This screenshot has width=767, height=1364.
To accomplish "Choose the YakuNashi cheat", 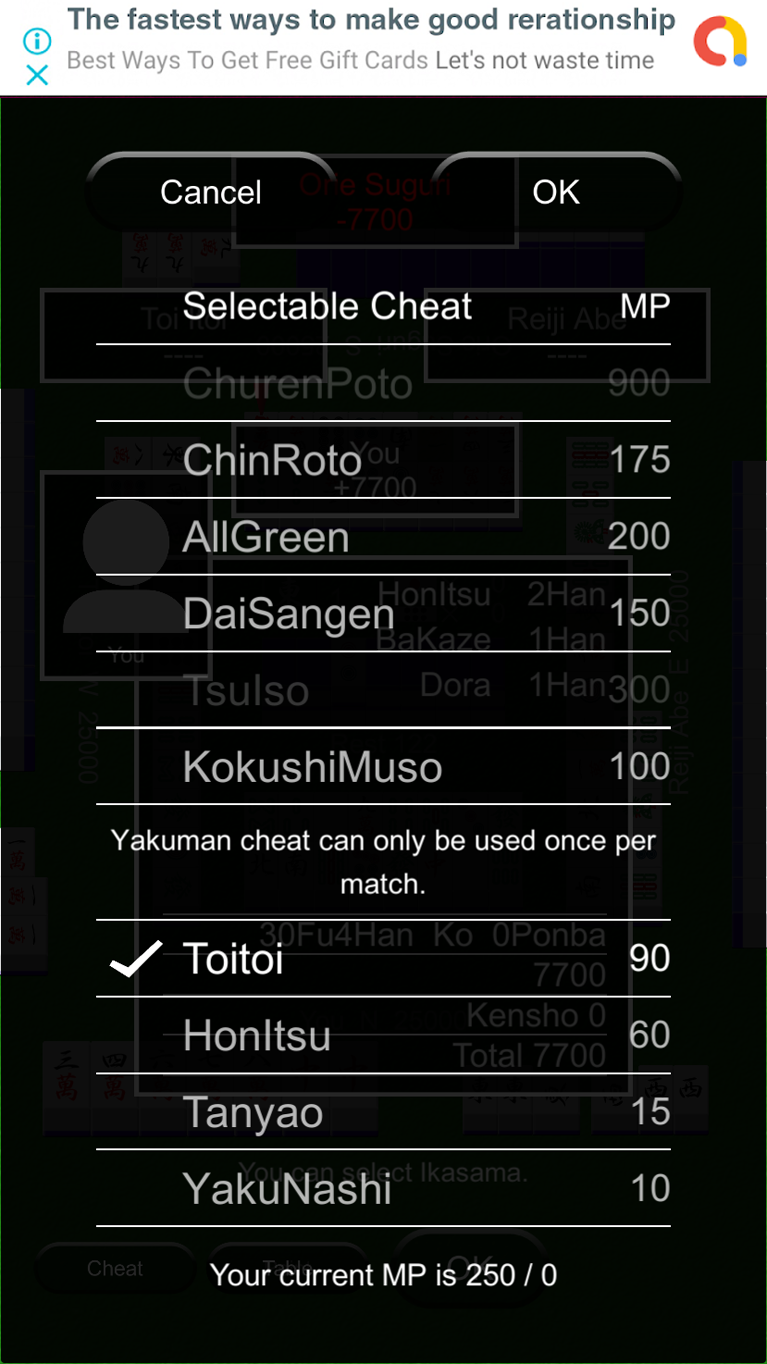I will click(x=383, y=1189).
